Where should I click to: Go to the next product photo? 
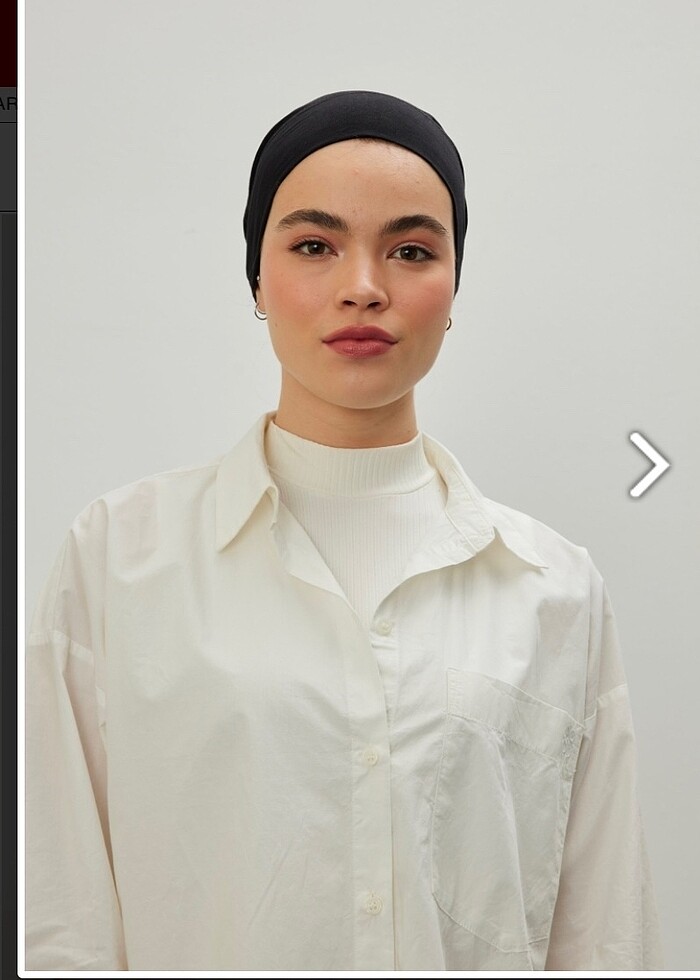(648, 464)
